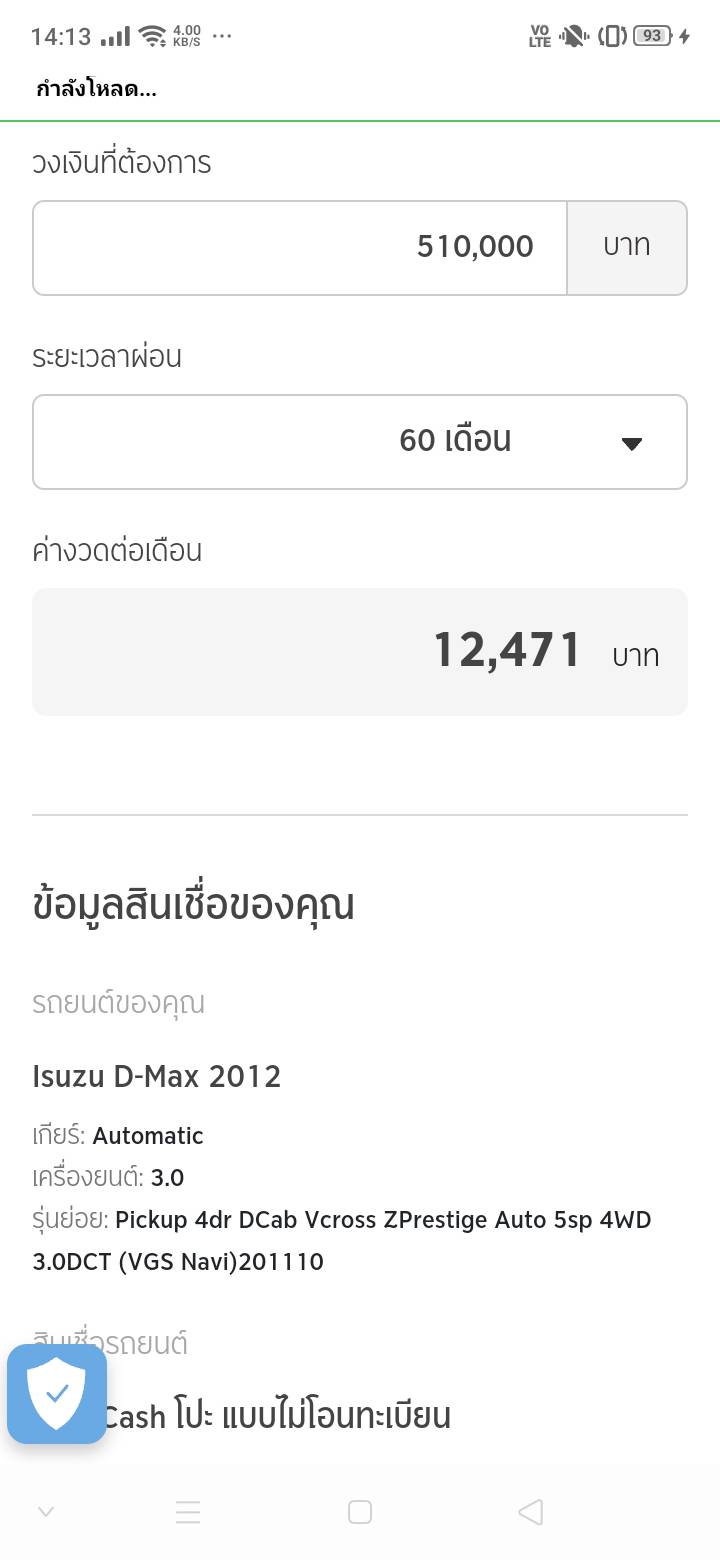This screenshot has height=1560, width=720.
Task: Go to the system home screen
Action: [360, 1512]
